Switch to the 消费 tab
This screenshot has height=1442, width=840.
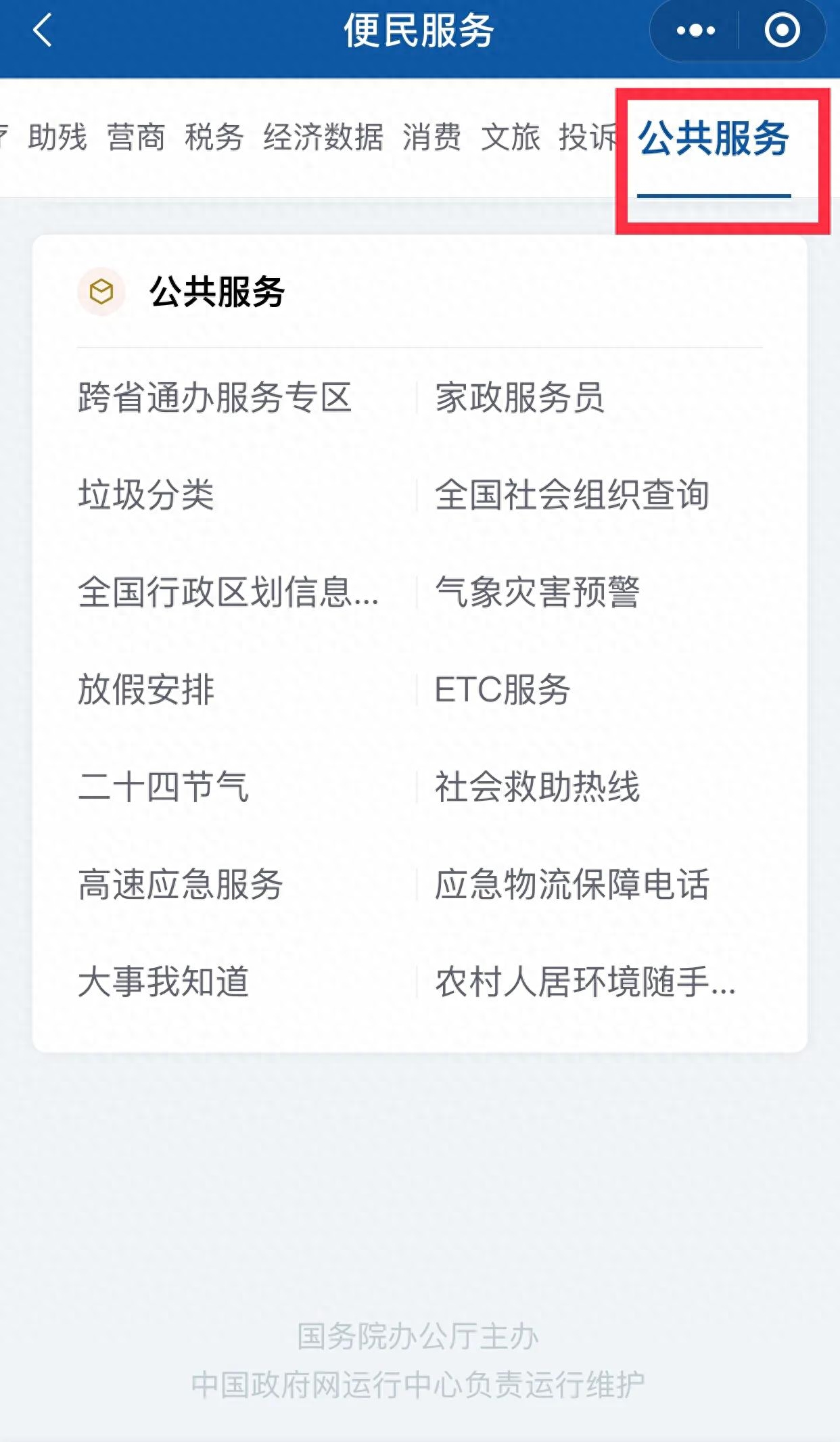(x=431, y=137)
